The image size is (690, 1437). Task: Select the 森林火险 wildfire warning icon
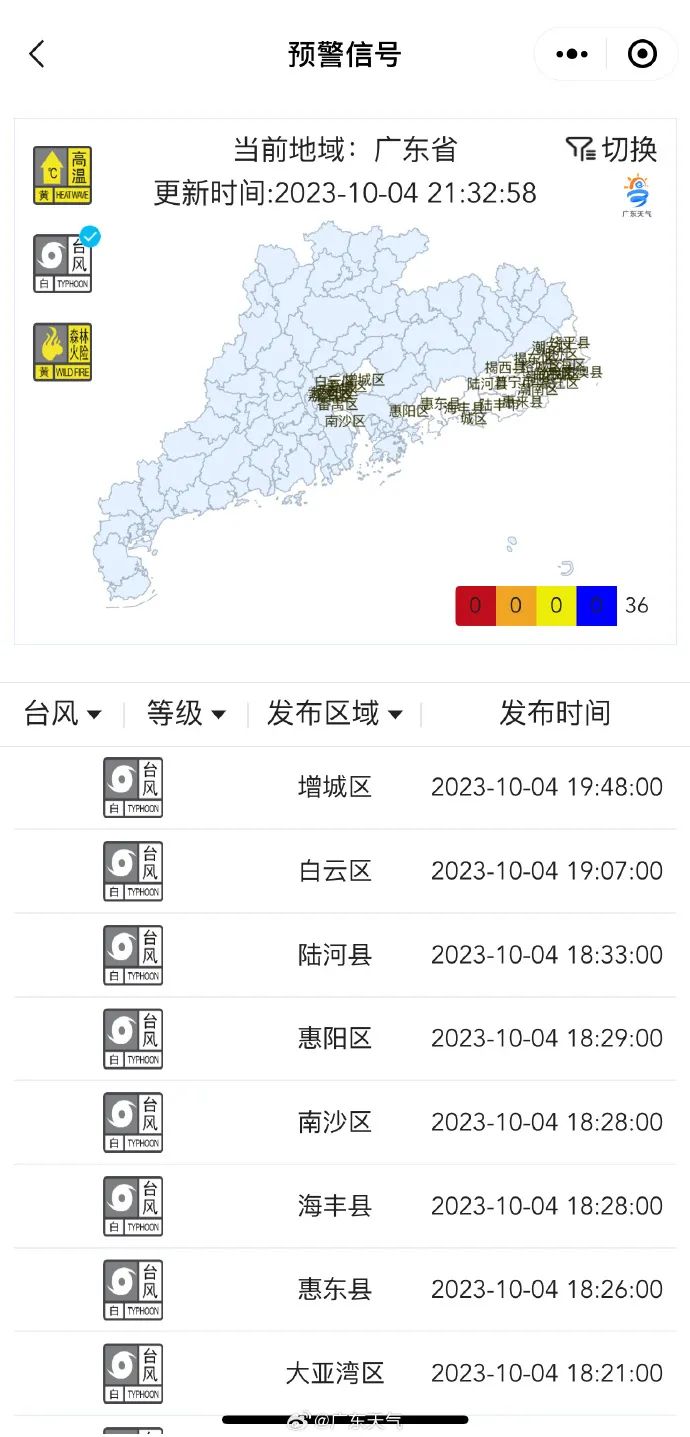click(x=62, y=352)
